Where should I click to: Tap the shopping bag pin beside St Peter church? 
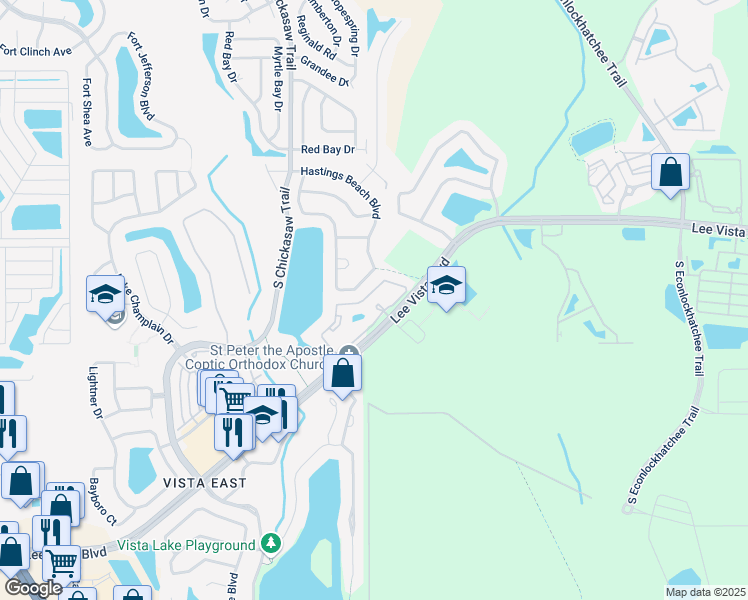[342, 374]
